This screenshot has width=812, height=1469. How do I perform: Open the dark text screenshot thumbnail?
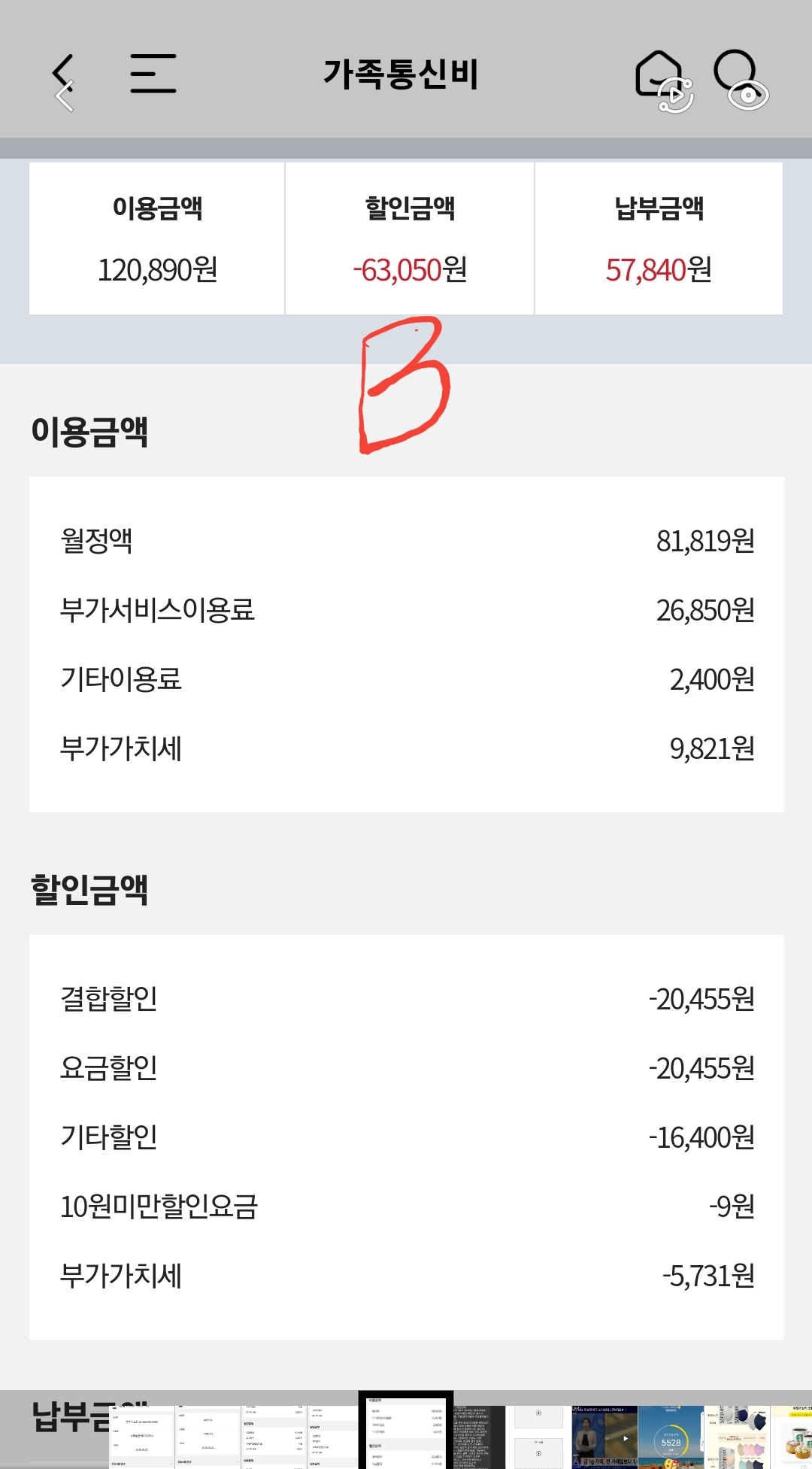point(479,1437)
